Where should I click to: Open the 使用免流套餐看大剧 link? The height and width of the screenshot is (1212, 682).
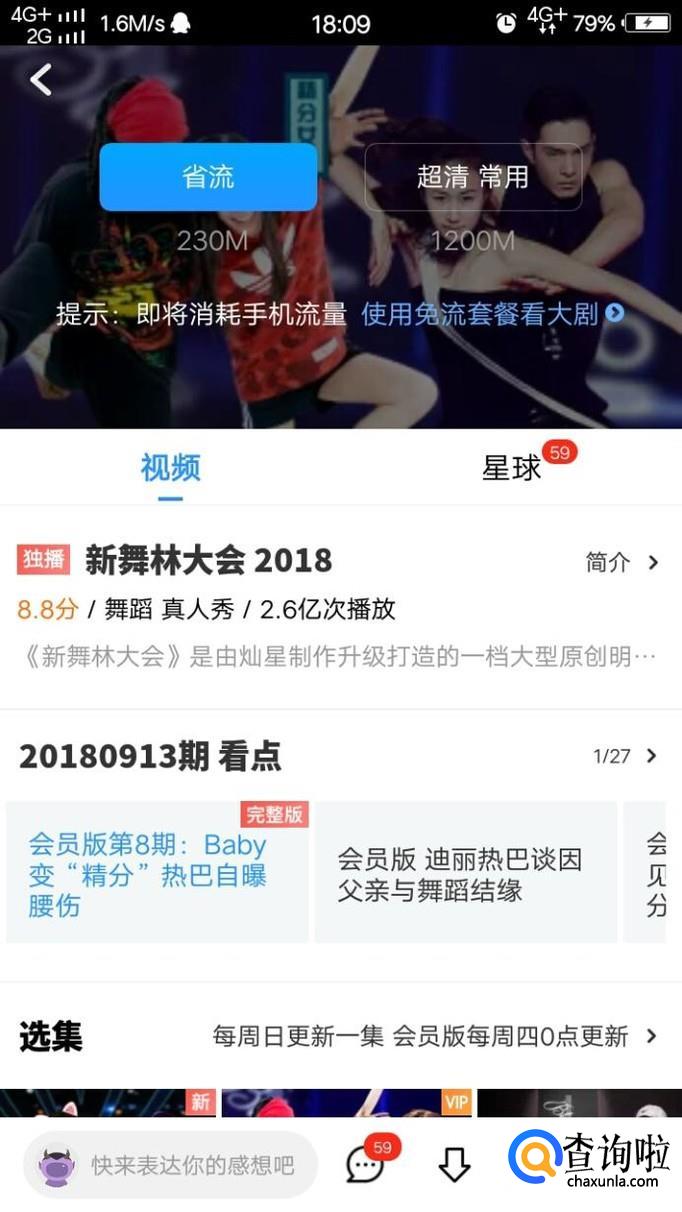tap(491, 314)
